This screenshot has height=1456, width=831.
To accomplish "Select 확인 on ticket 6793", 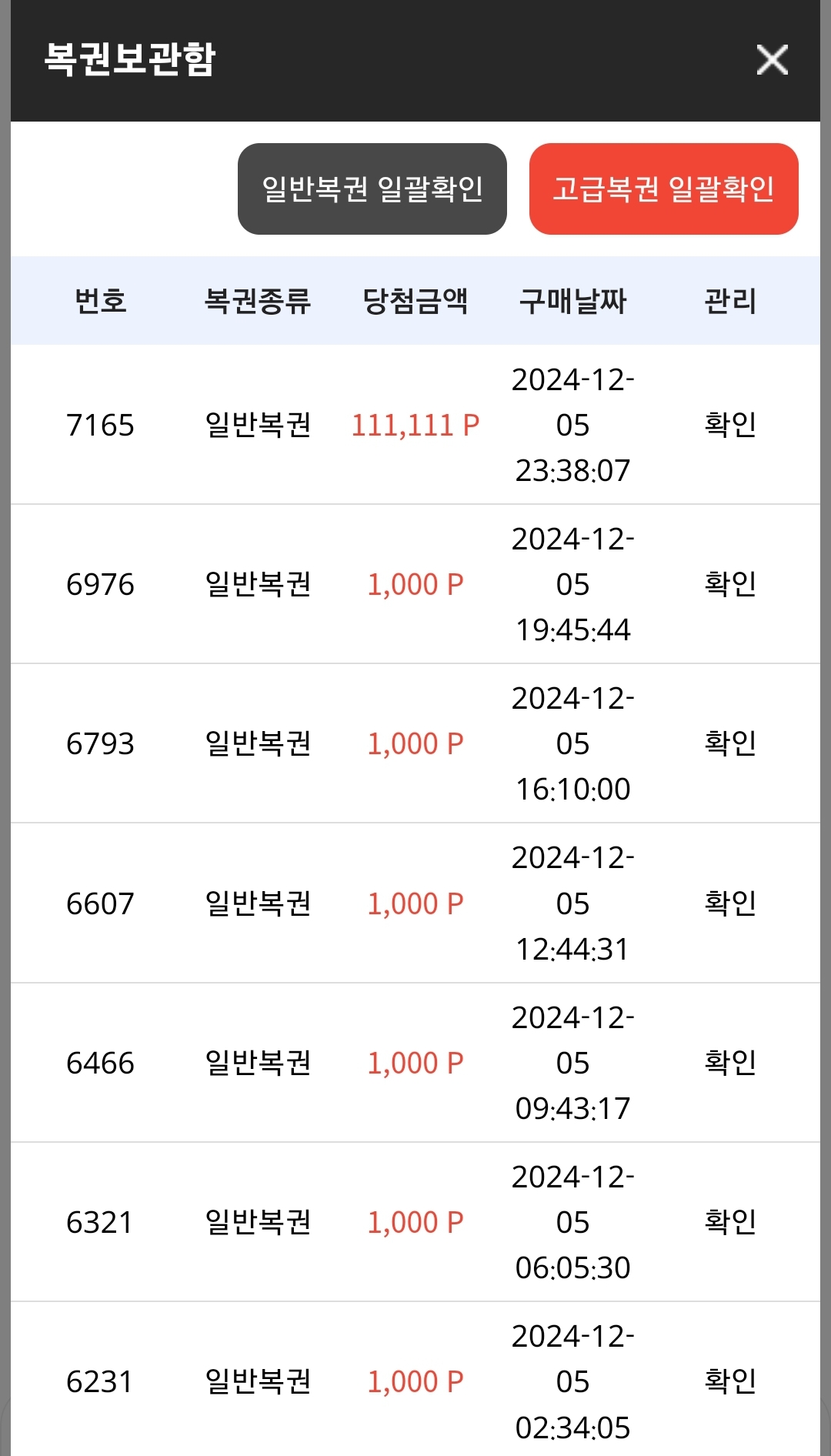I will 730,743.
